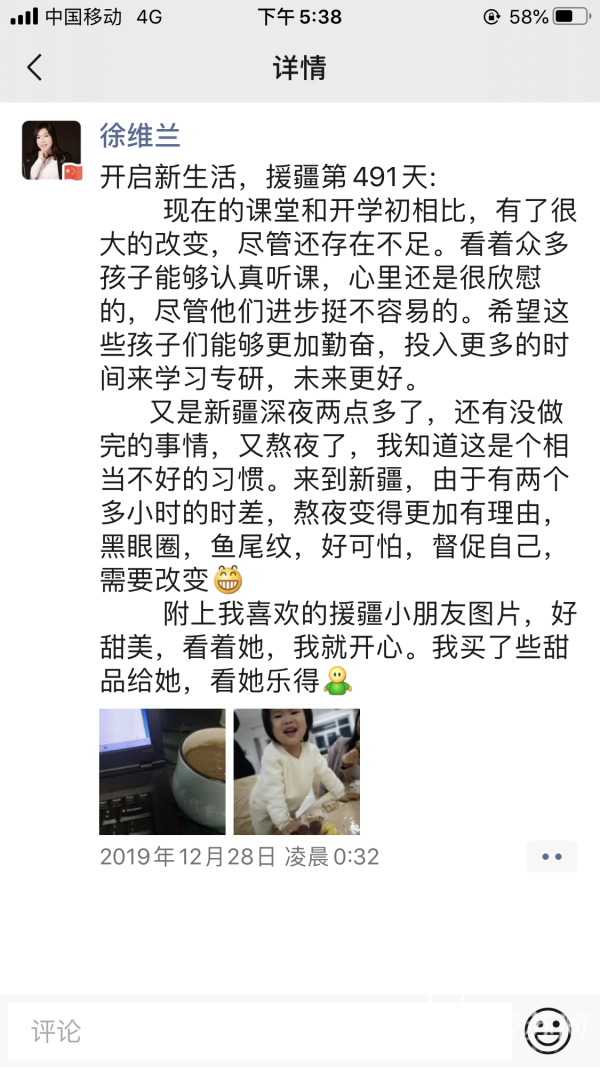
Task: Open the 徐维兰 name link
Action: click(140, 135)
